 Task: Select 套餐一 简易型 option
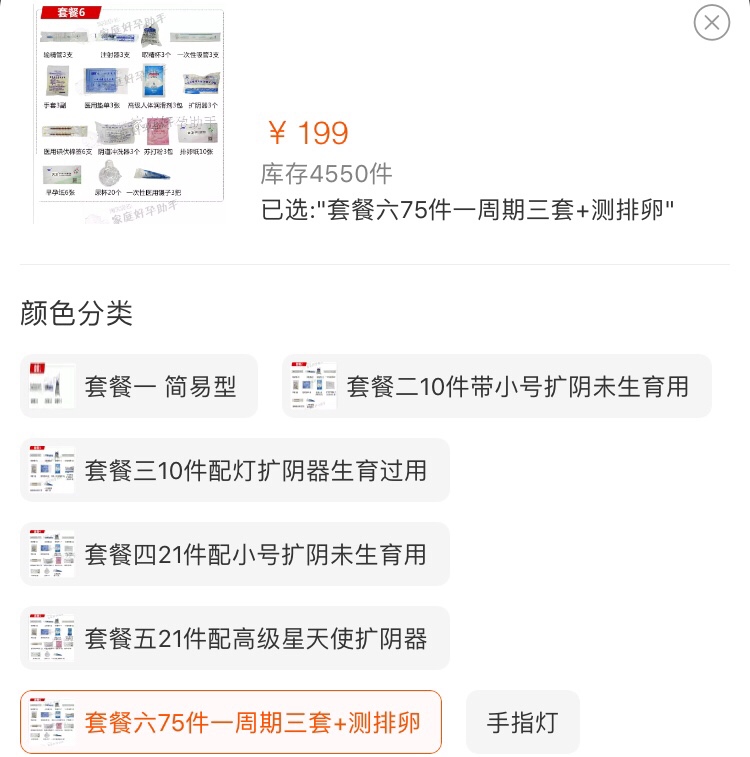coord(139,386)
